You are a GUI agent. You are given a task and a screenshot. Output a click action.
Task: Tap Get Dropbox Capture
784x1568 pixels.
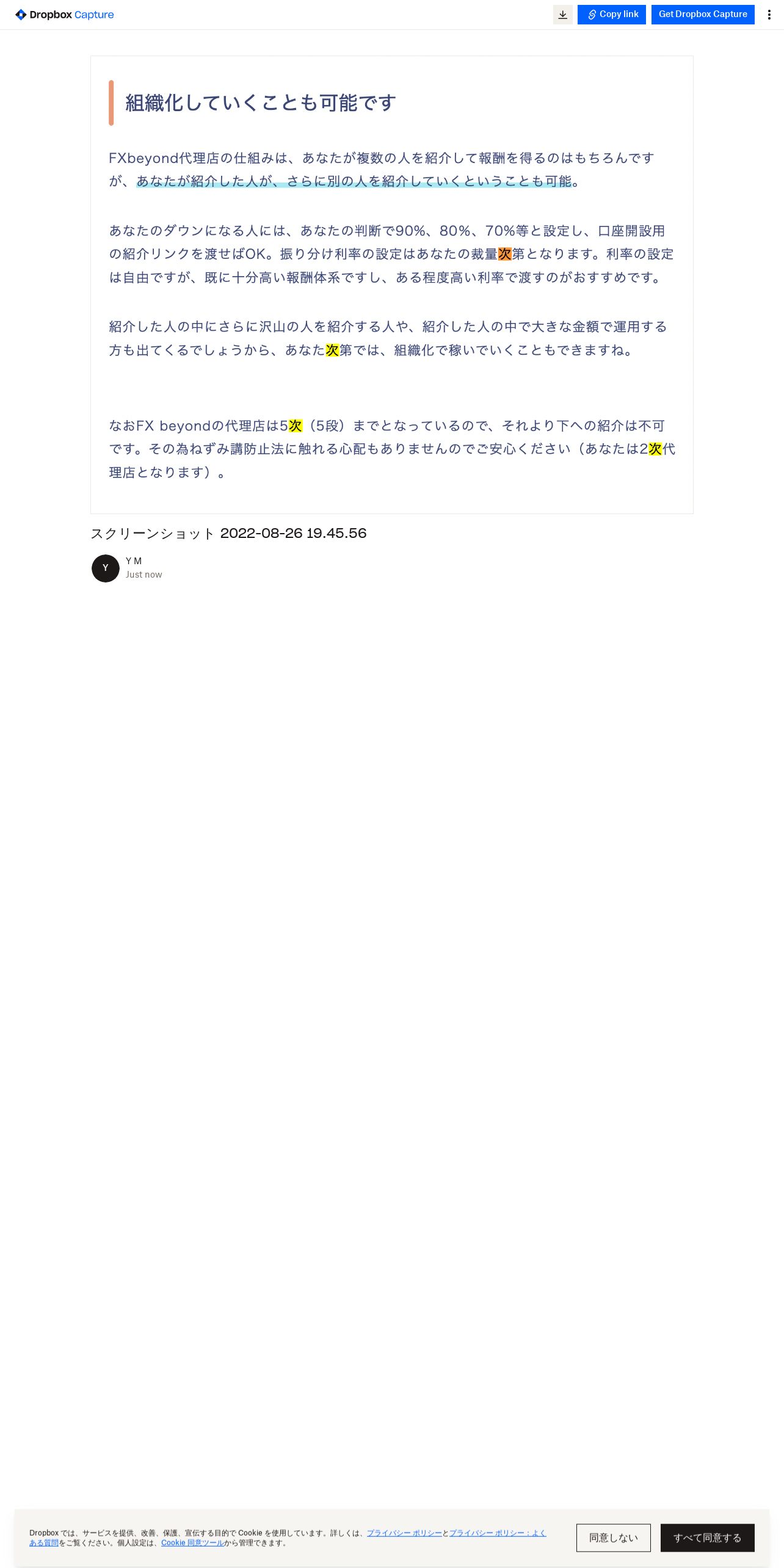coord(703,15)
